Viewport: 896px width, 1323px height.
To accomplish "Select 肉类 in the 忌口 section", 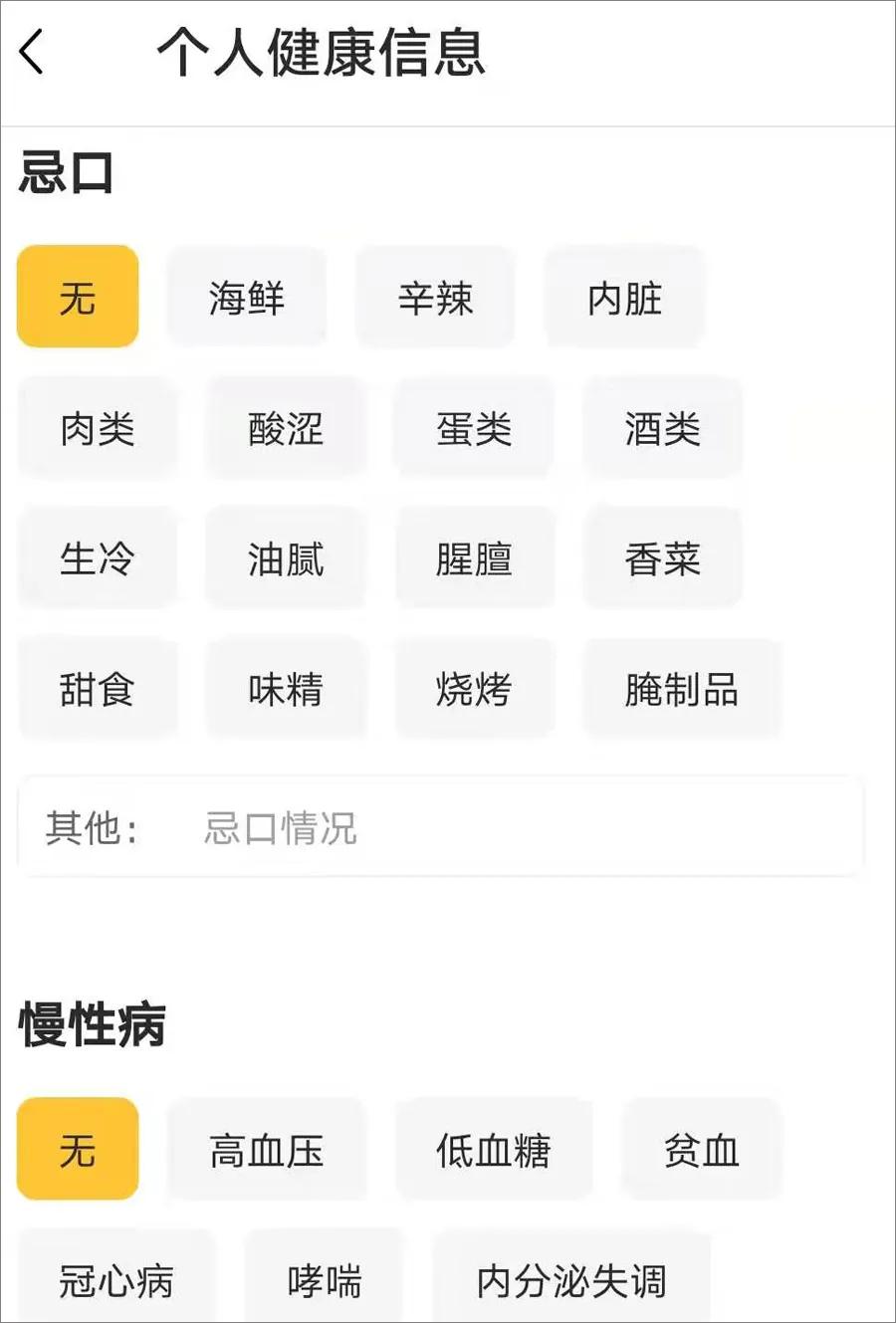I will 98,428.
